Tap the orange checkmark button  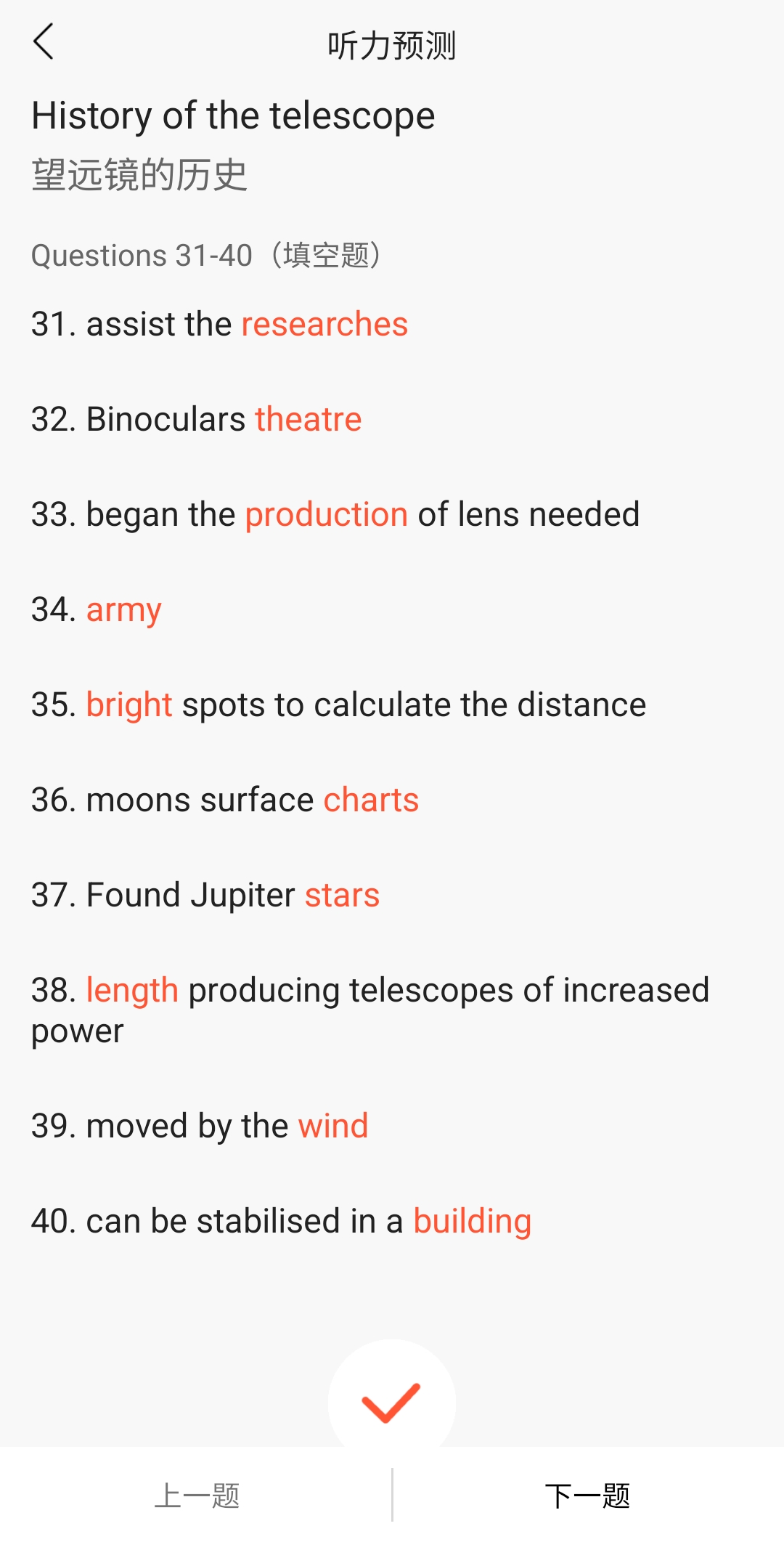392,1403
